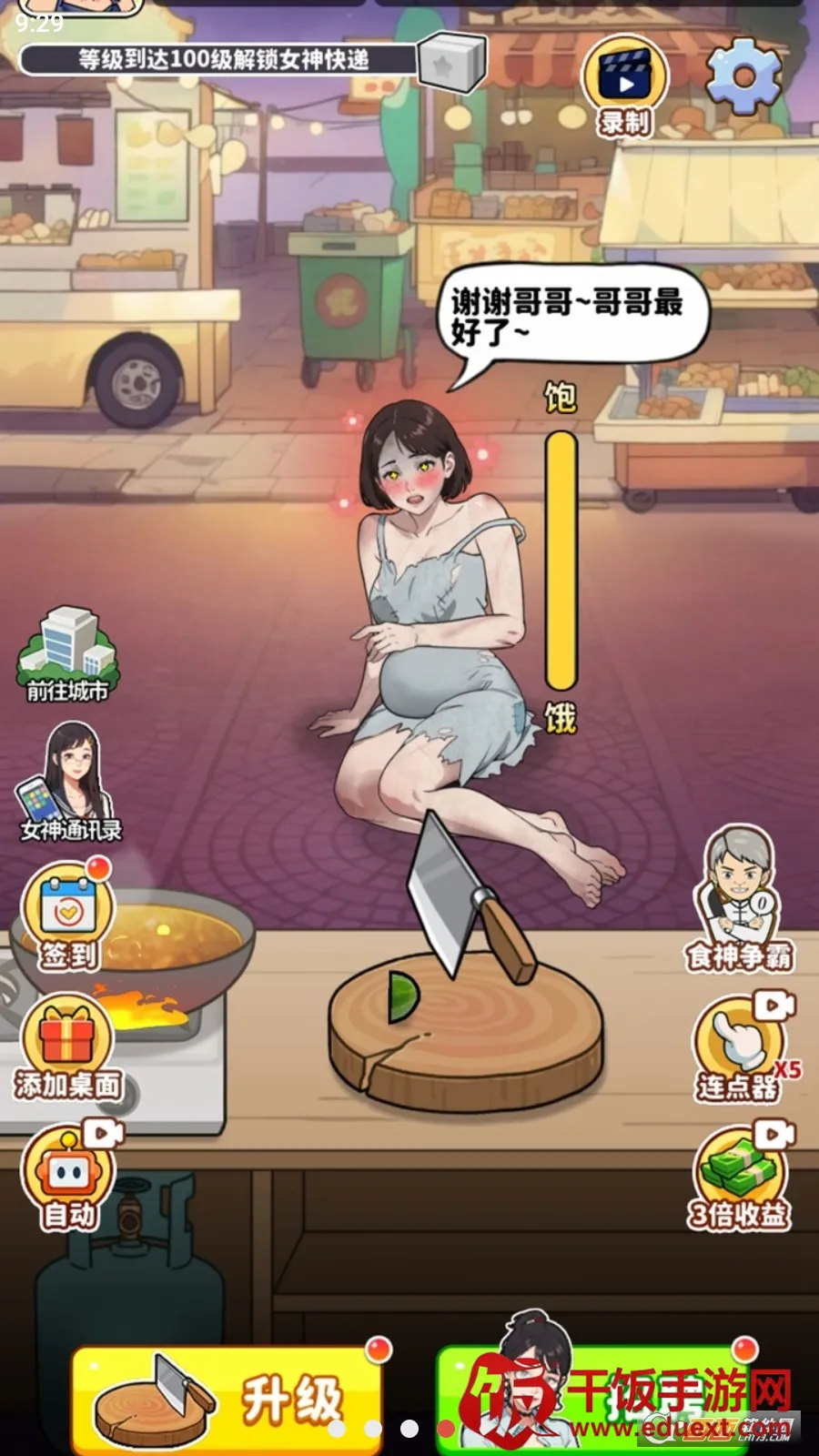
Task: Open the settings gear
Action: (x=743, y=76)
